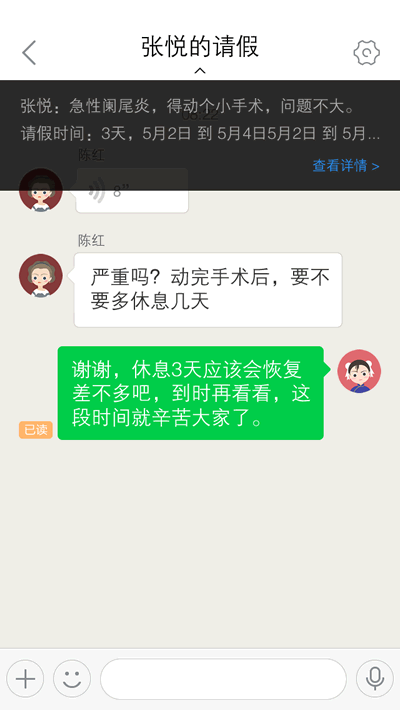The height and width of the screenshot is (710, 400).
Task: Open 陈红's avatar next to 严重吗 message
Action: 41,275
